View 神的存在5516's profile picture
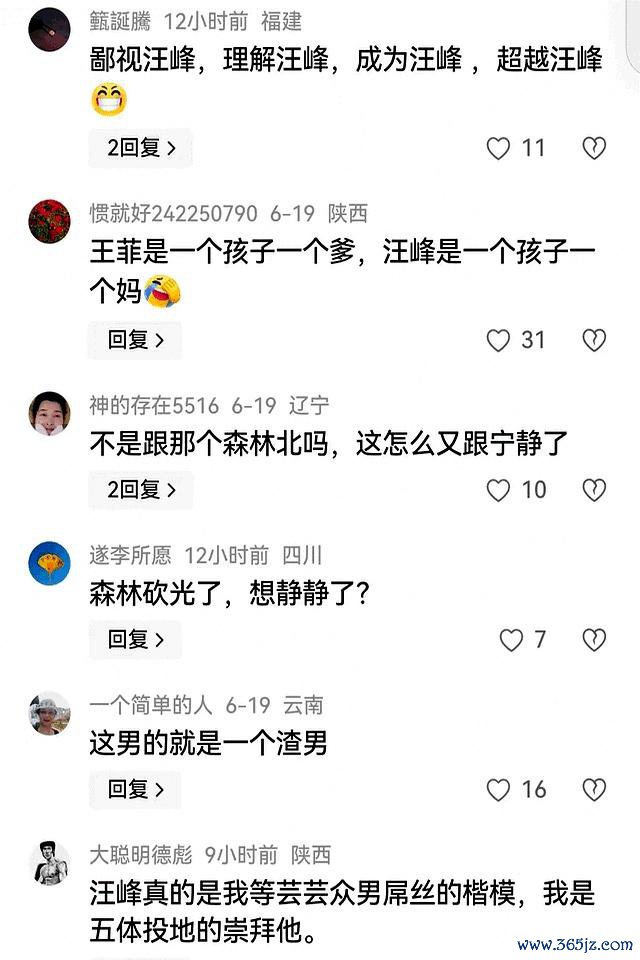This screenshot has height=960, width=640. [x=49, y=413]
